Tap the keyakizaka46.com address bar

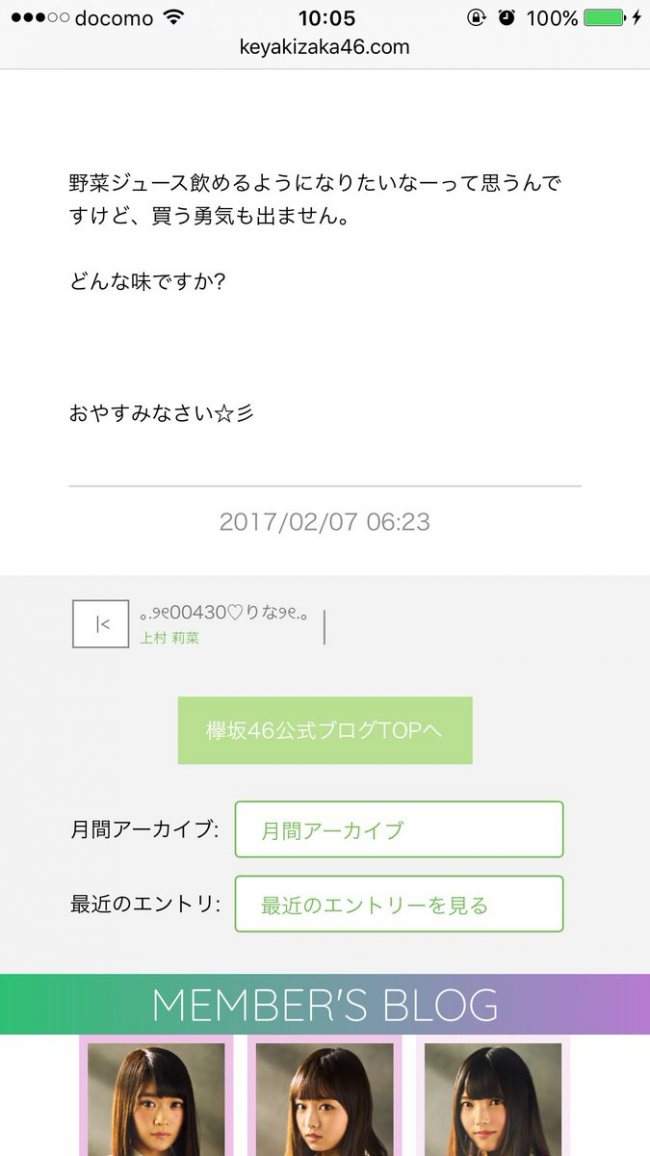coord(324,47)
